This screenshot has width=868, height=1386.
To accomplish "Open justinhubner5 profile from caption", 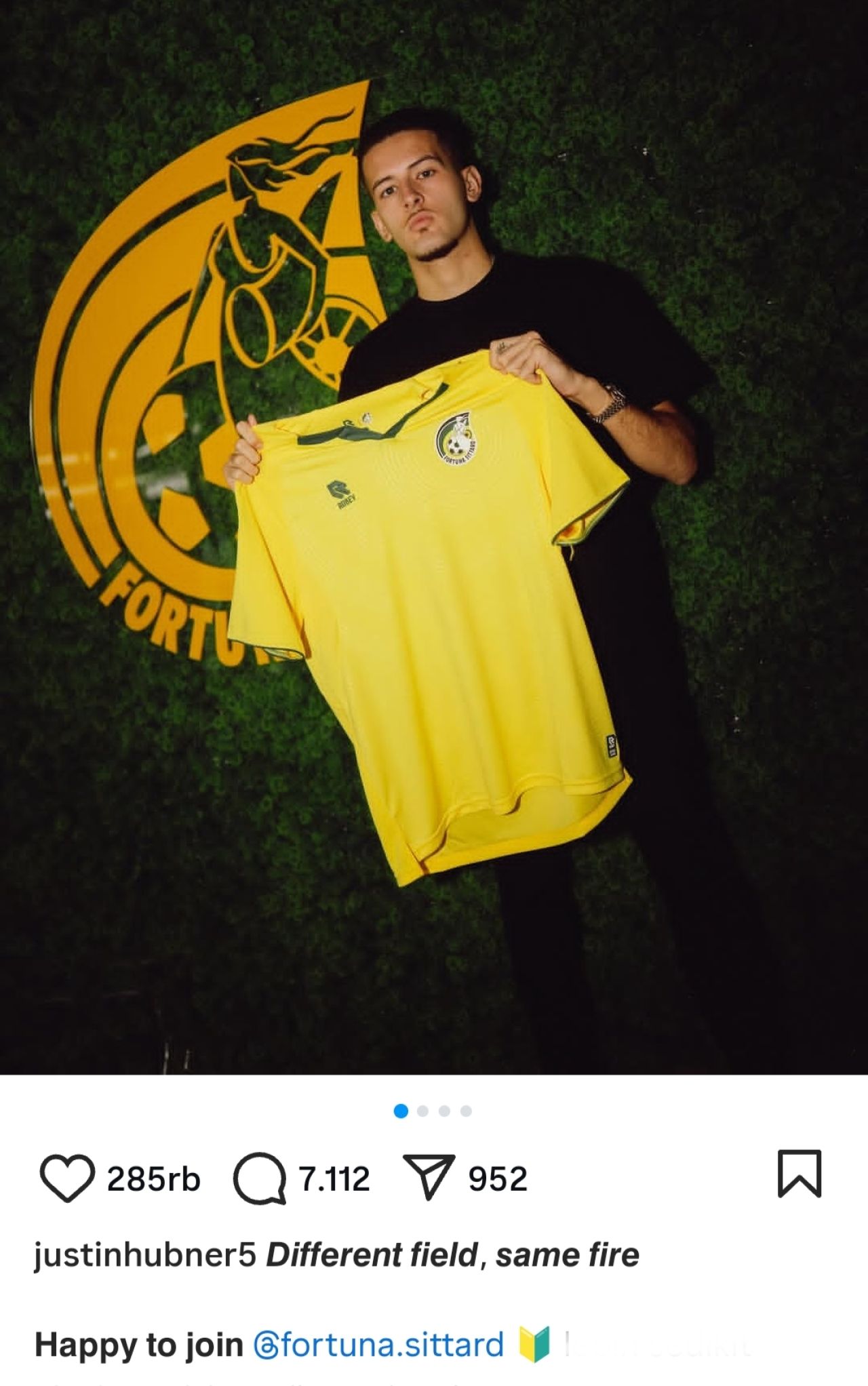I will (x=145, y=1255).
